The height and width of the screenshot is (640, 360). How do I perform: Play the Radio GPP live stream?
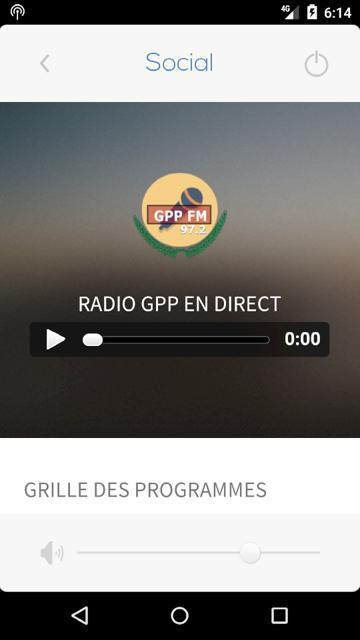point(56,339)
